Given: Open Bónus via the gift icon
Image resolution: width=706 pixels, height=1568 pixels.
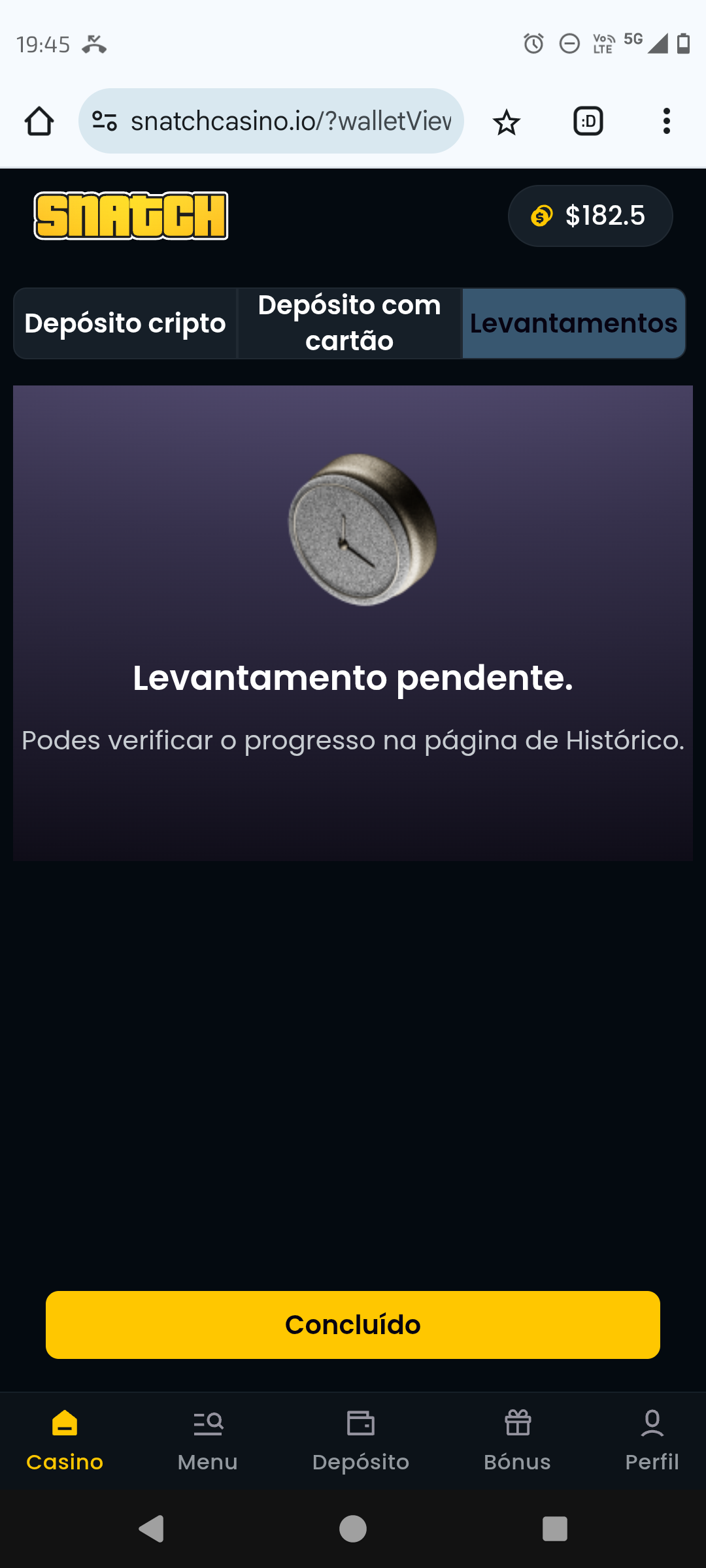Looking at the screenshot, I should coord(518,1422).
